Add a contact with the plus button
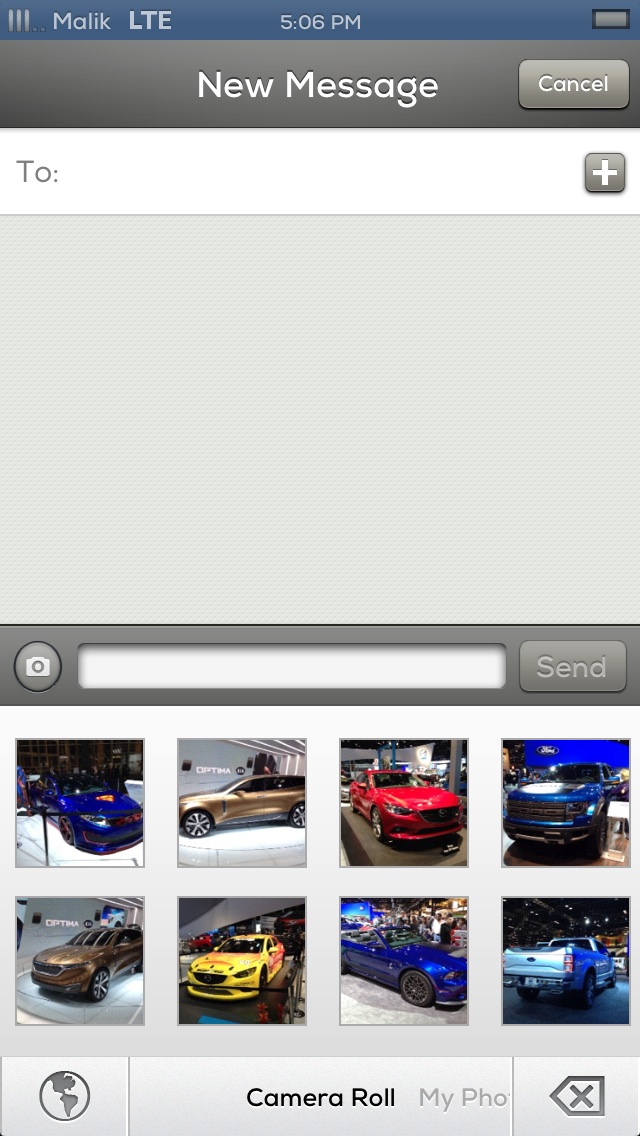Screen dimensions: 640x1136 (604, 173)
